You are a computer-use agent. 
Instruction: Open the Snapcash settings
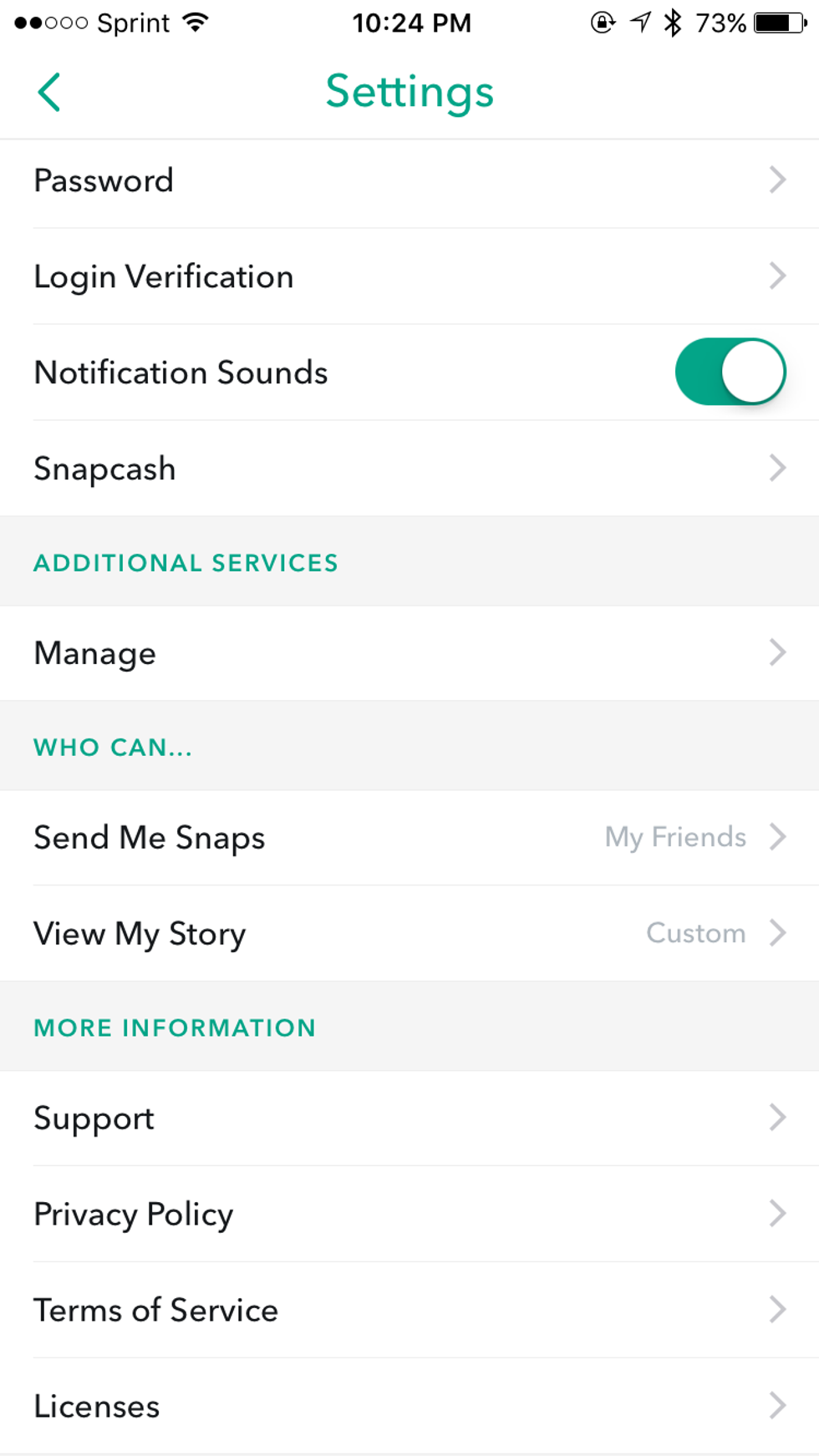pyautogui.click(x=409, y=469)
